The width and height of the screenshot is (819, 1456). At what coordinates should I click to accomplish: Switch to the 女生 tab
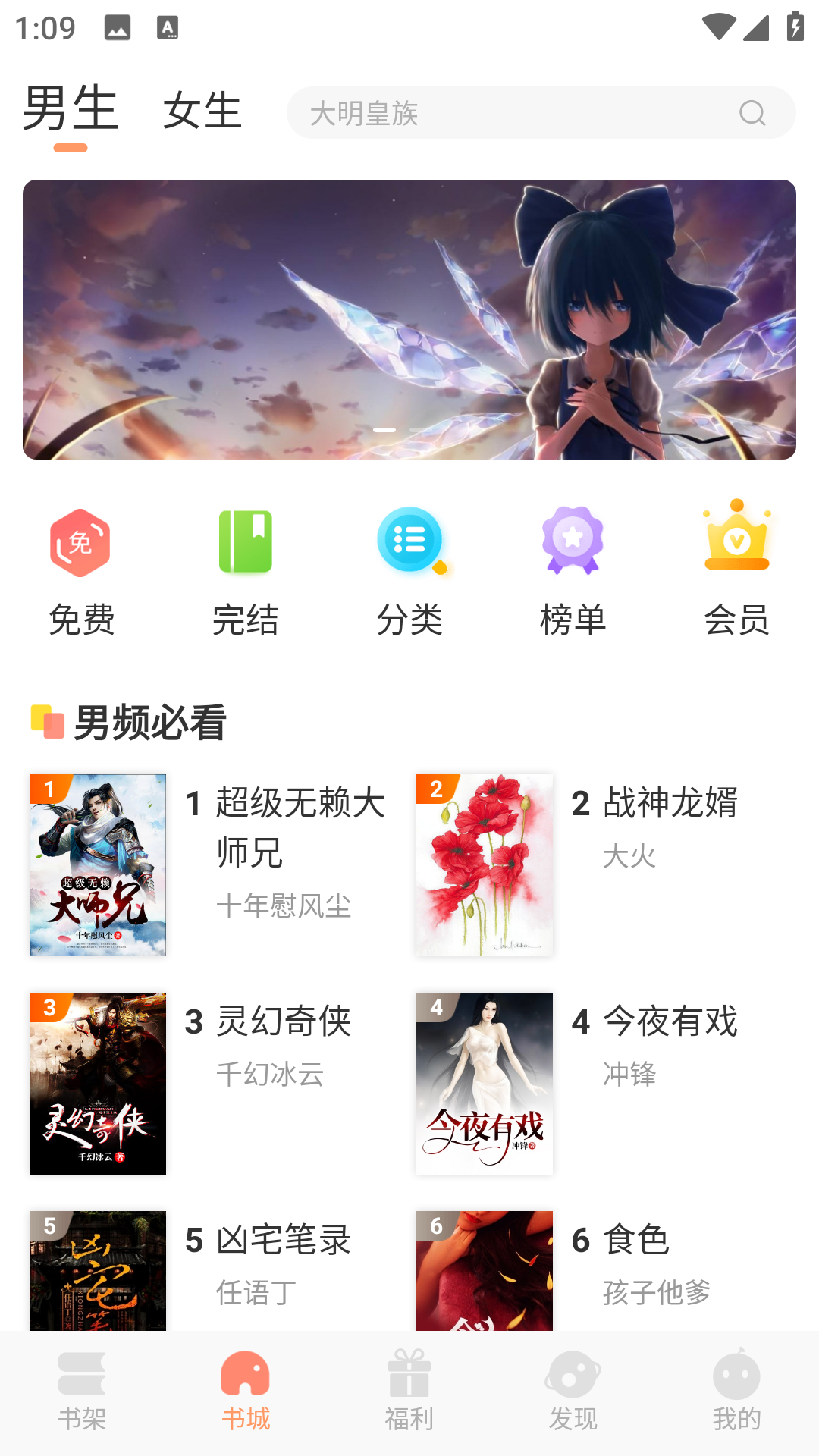(202, 111)
